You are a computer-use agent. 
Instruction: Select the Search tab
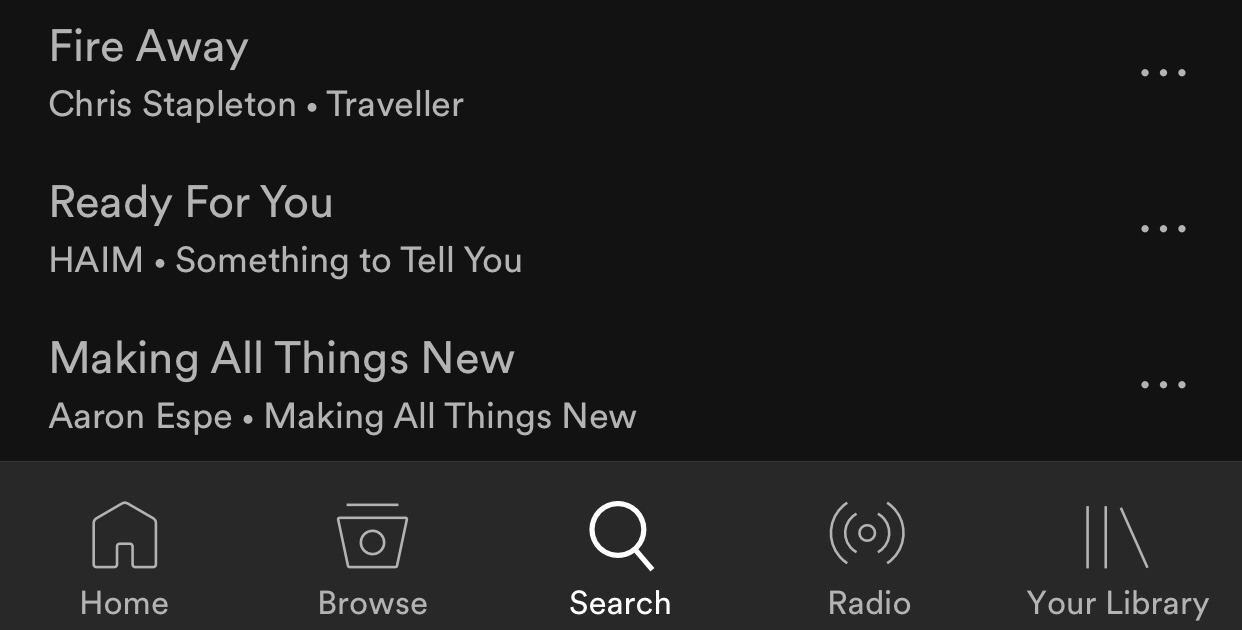(x=620, y=560)
